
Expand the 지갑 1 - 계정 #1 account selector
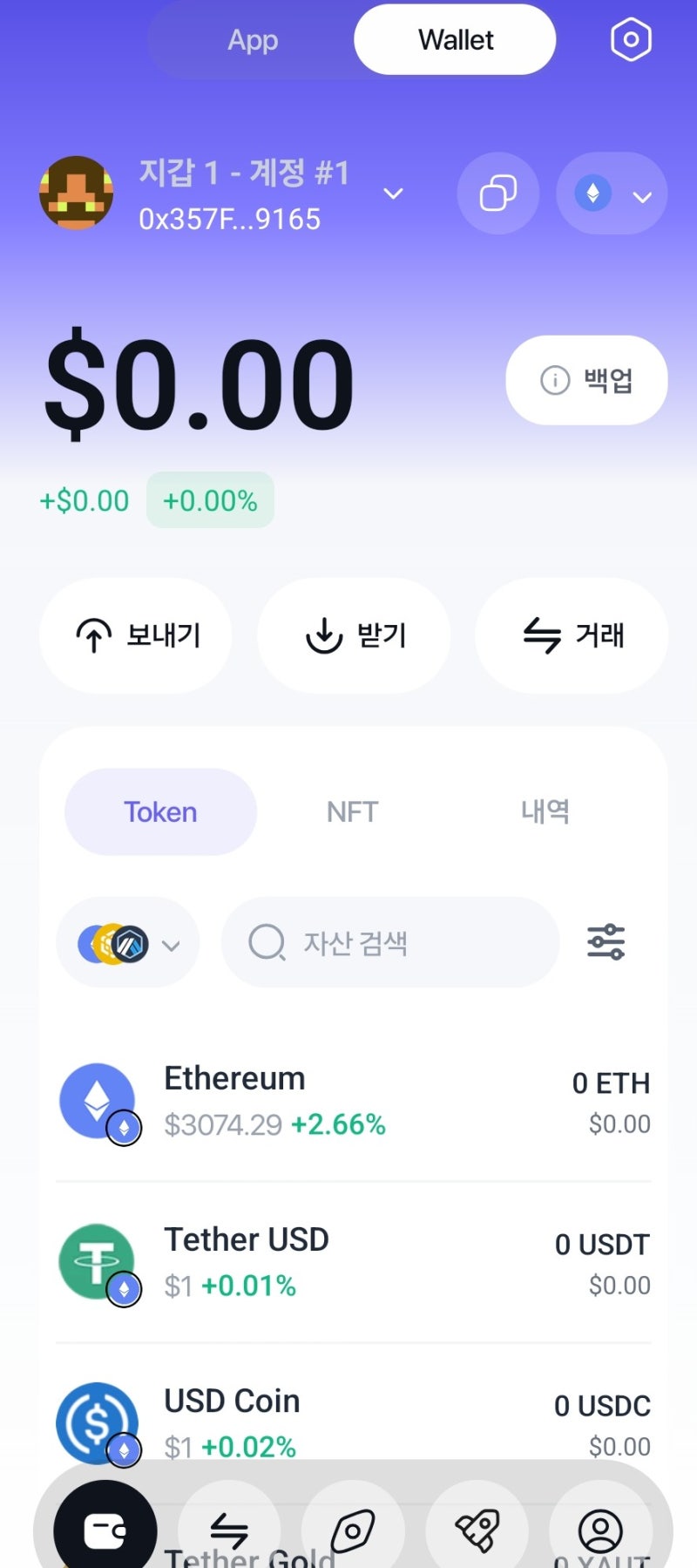pos(393,193)
